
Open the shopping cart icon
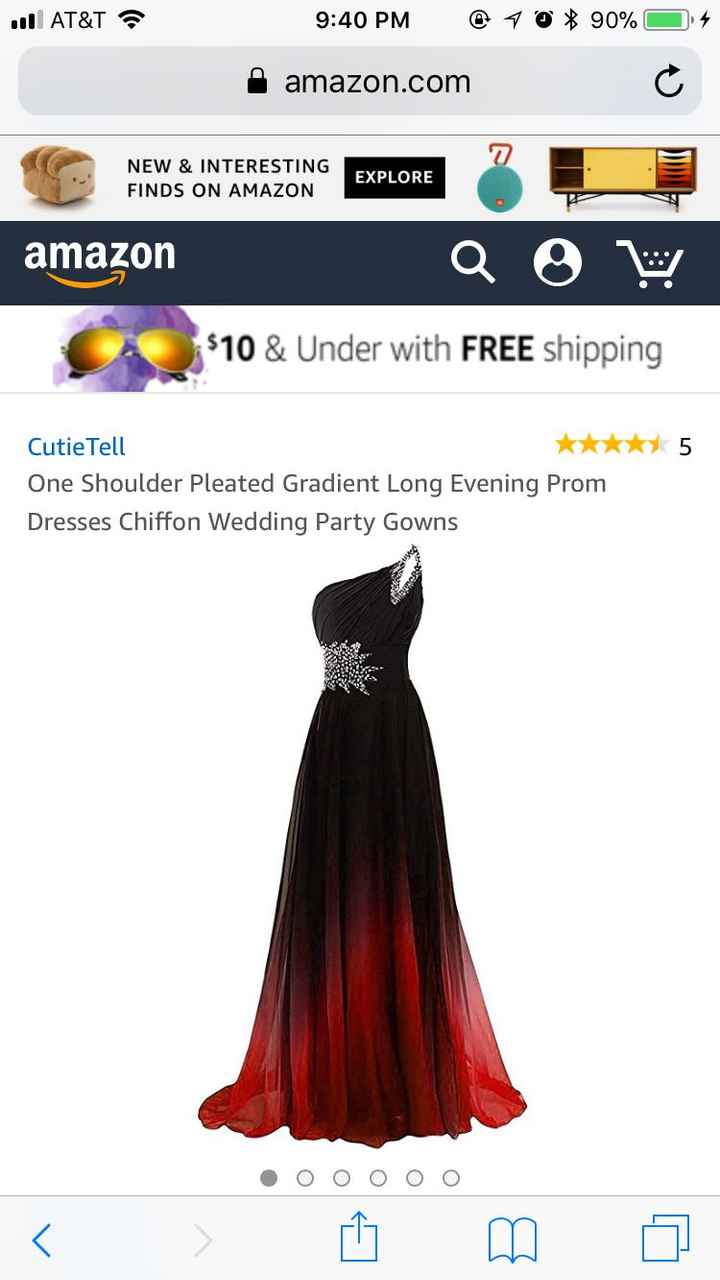(651, 262)
